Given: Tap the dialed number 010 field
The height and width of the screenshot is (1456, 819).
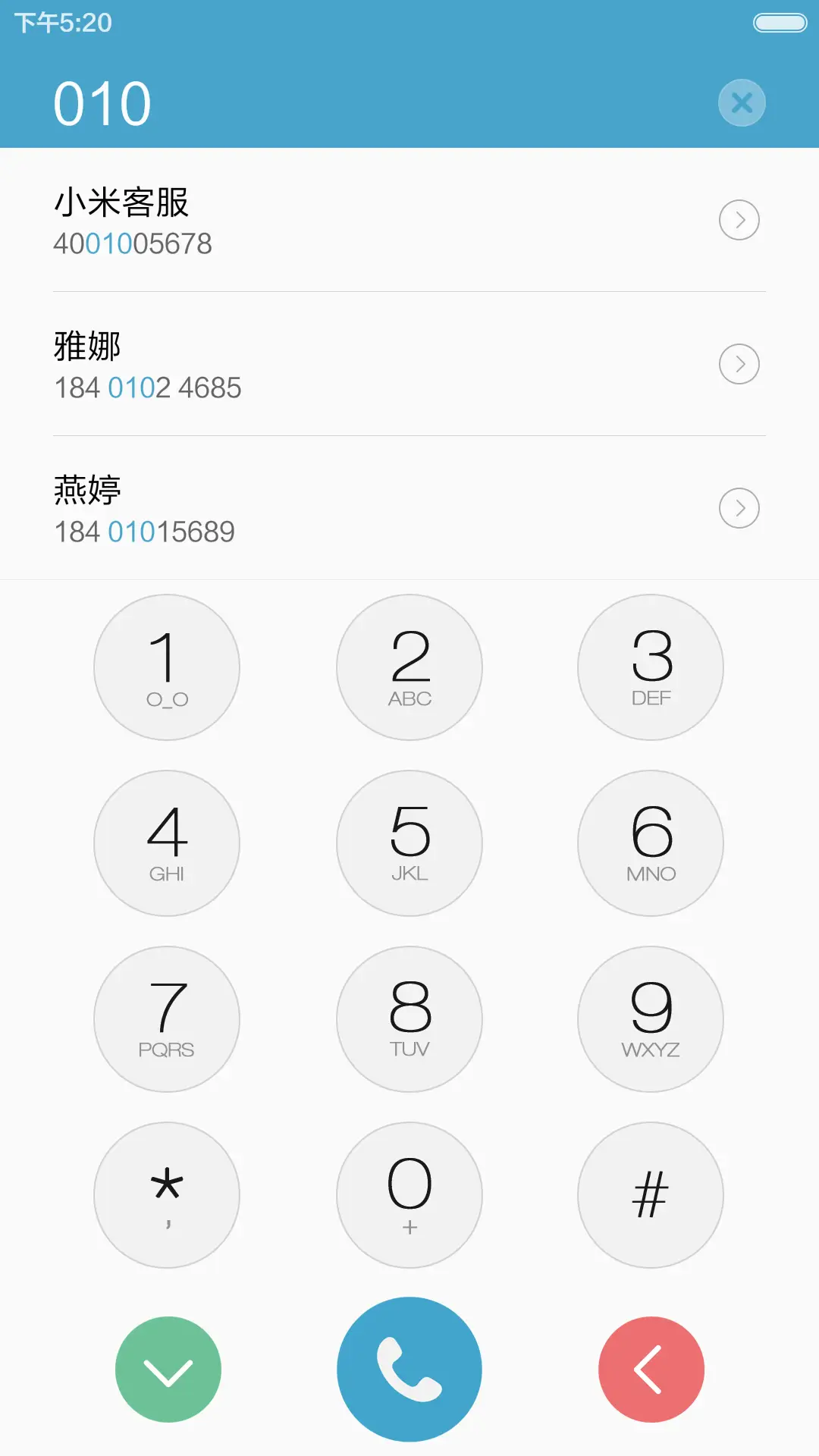Looking at the screenshot, I should coord(102,102).
